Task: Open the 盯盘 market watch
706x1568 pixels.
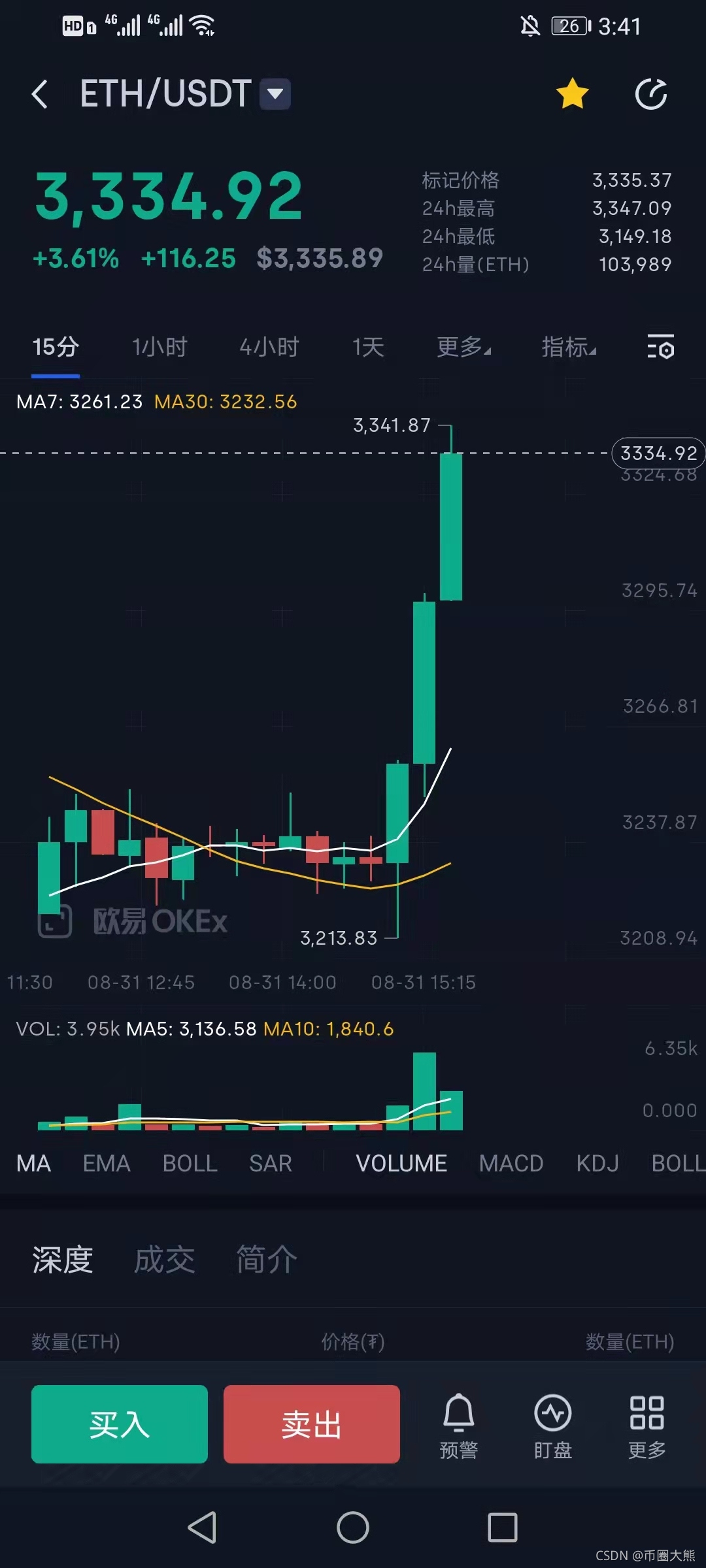Action: pyautogui.click(x=553, y=1426)
